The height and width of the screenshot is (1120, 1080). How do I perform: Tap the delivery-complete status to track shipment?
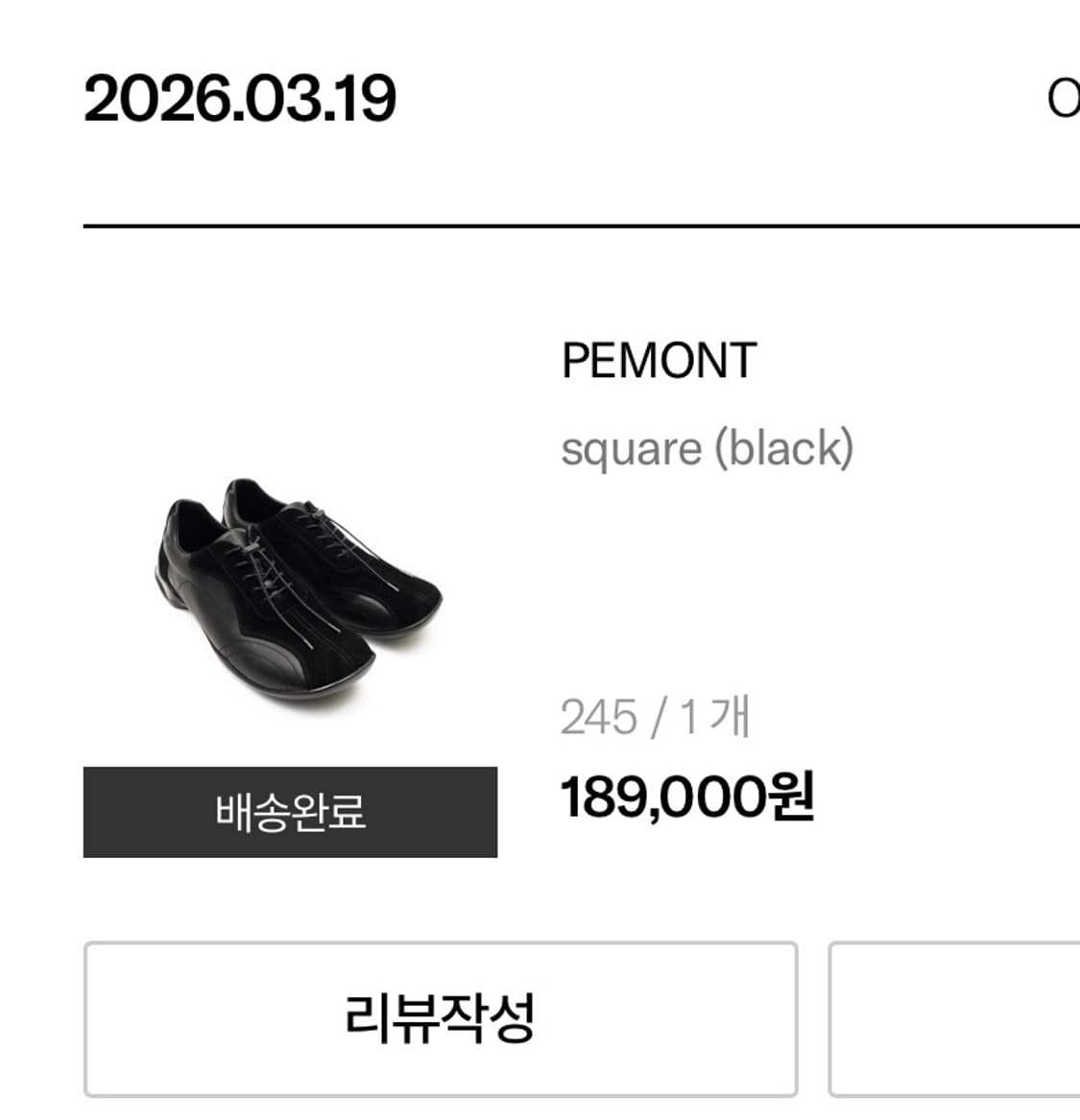[x=291, y=813]
